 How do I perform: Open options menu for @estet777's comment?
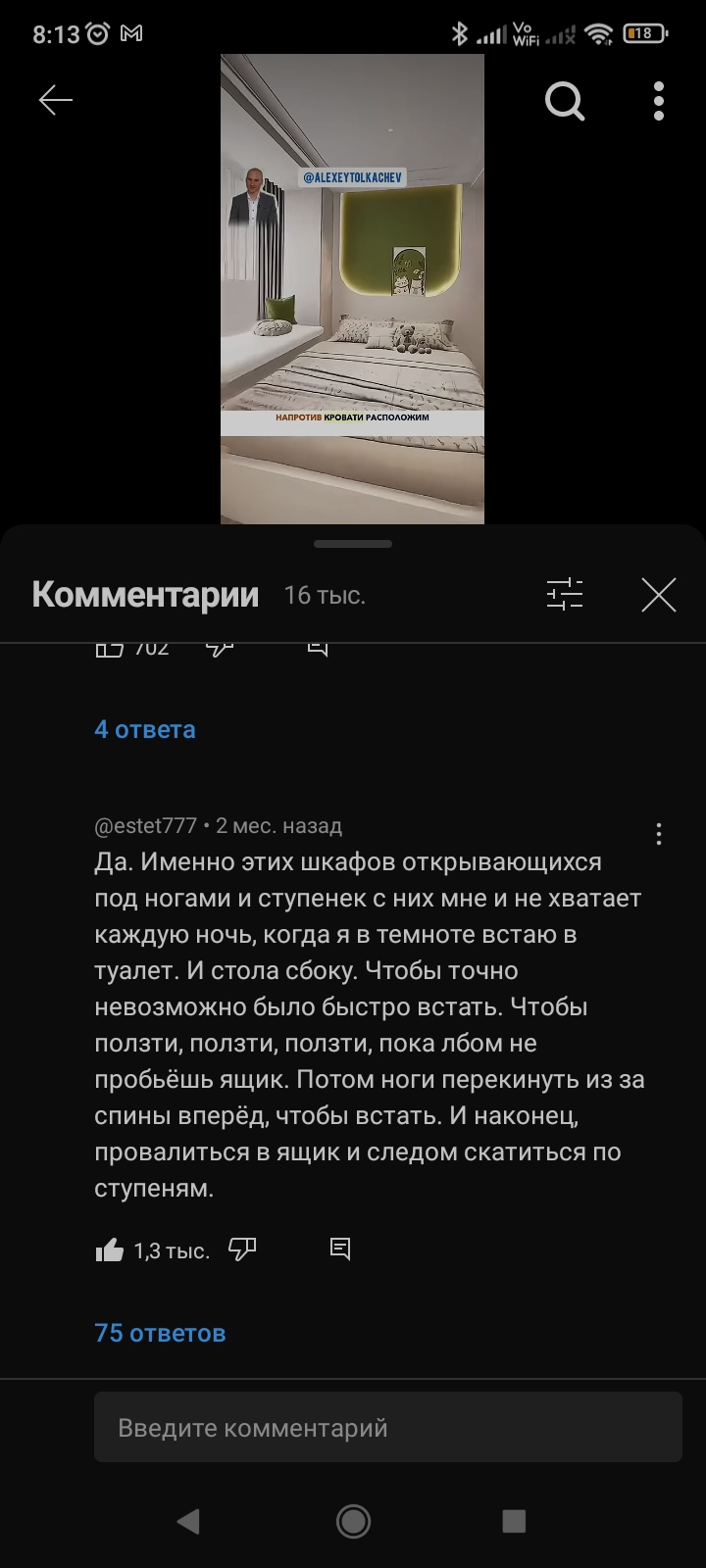pyautogui.click(x=659, y=834)
